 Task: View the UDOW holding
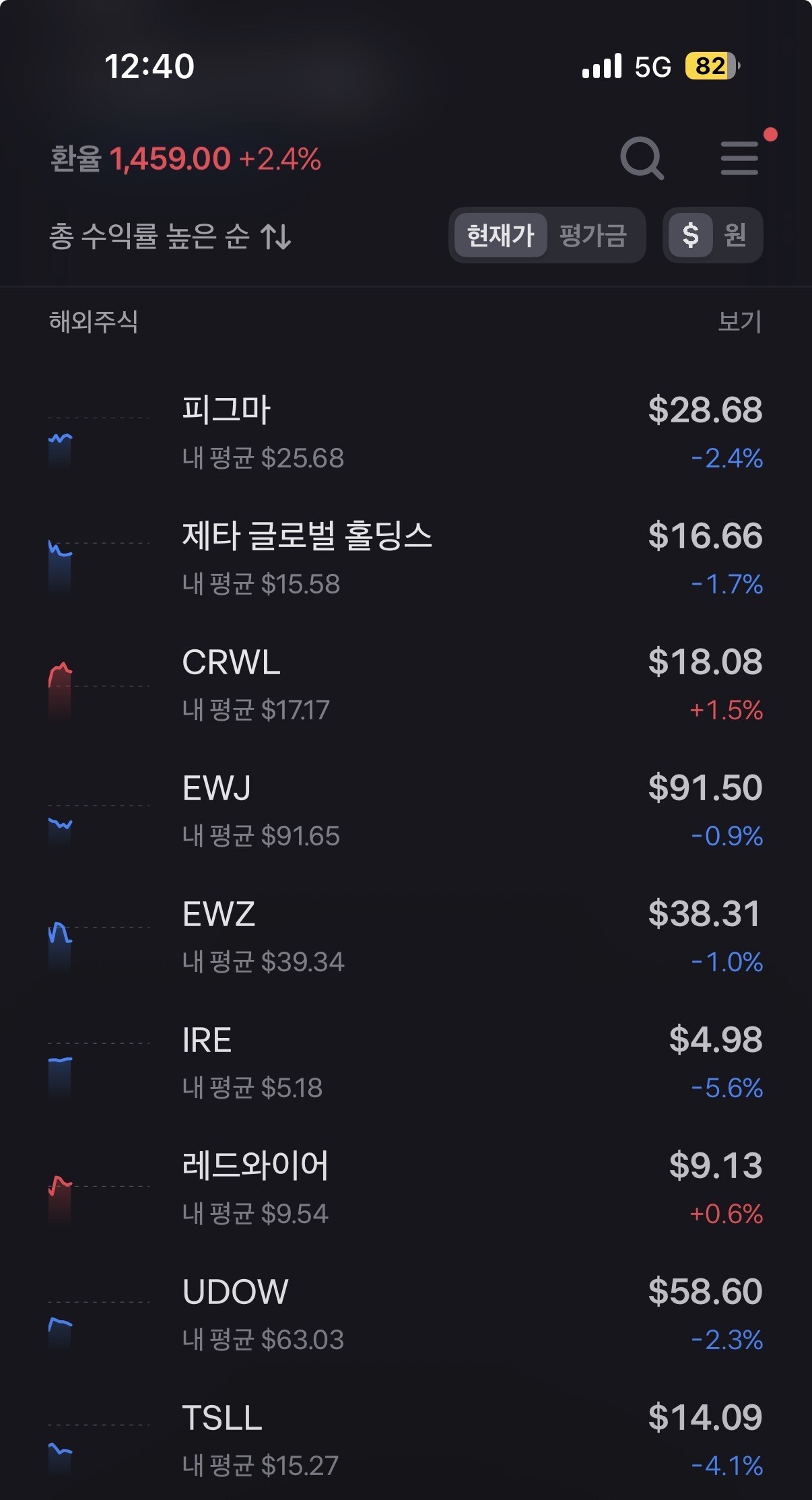tap(405, 1314)
